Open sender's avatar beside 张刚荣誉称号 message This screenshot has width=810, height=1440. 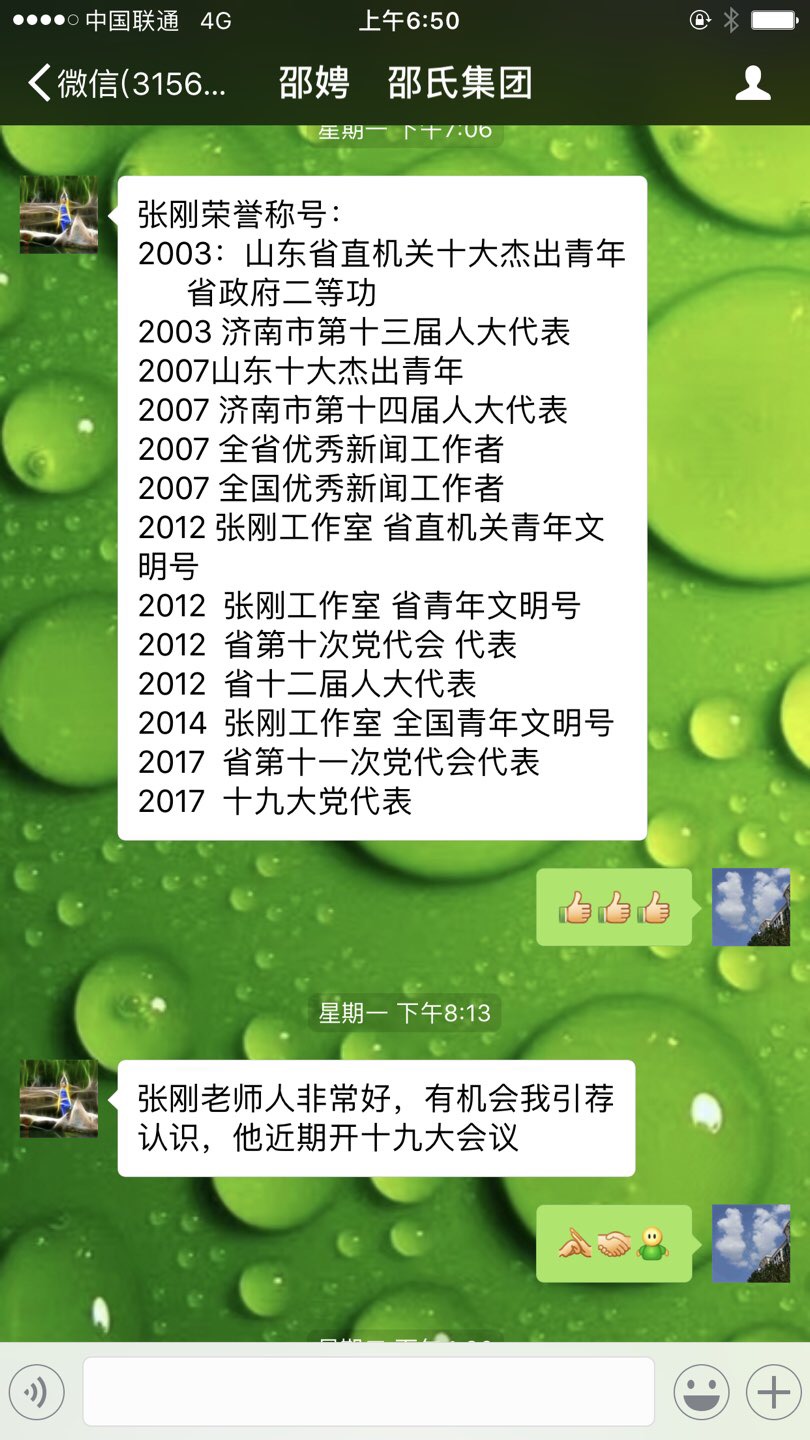[59, 214]
